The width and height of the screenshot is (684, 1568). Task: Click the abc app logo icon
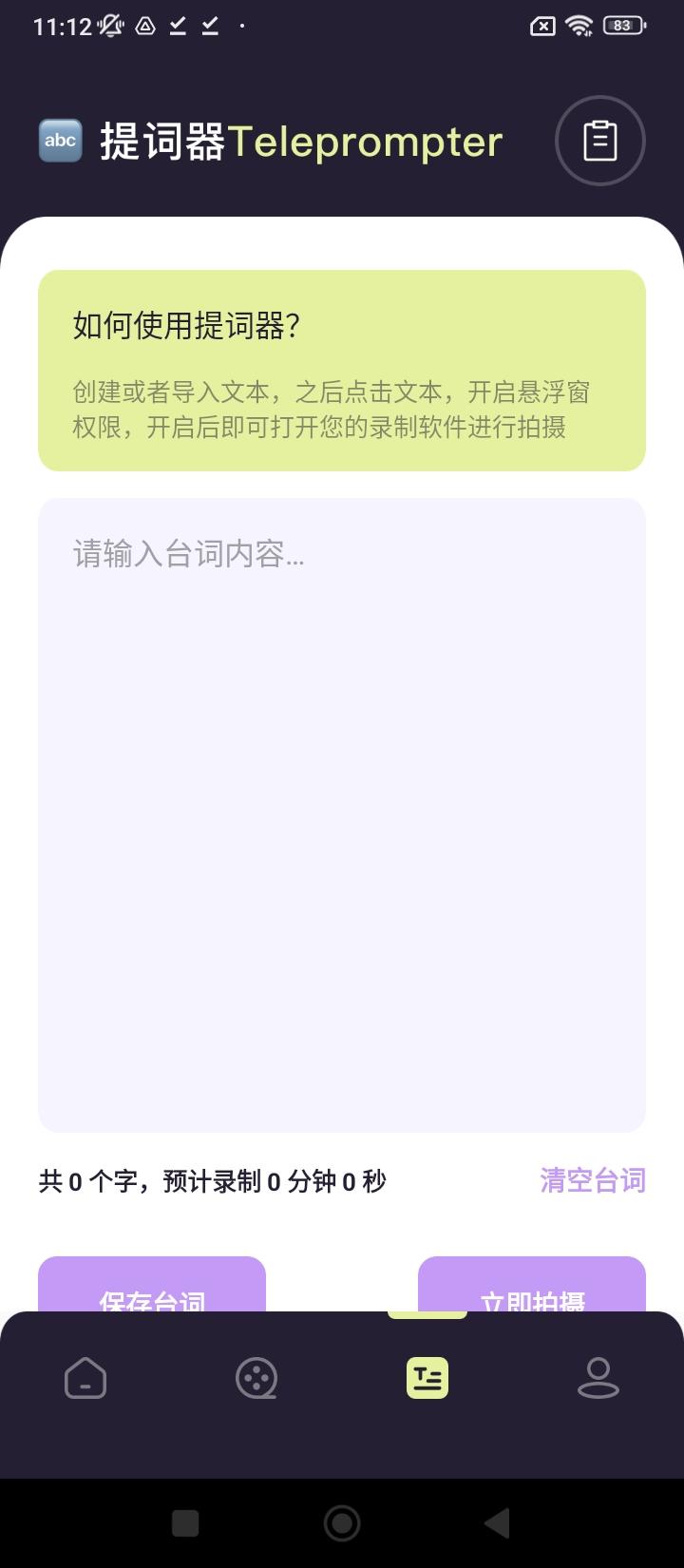coord(60,141)
